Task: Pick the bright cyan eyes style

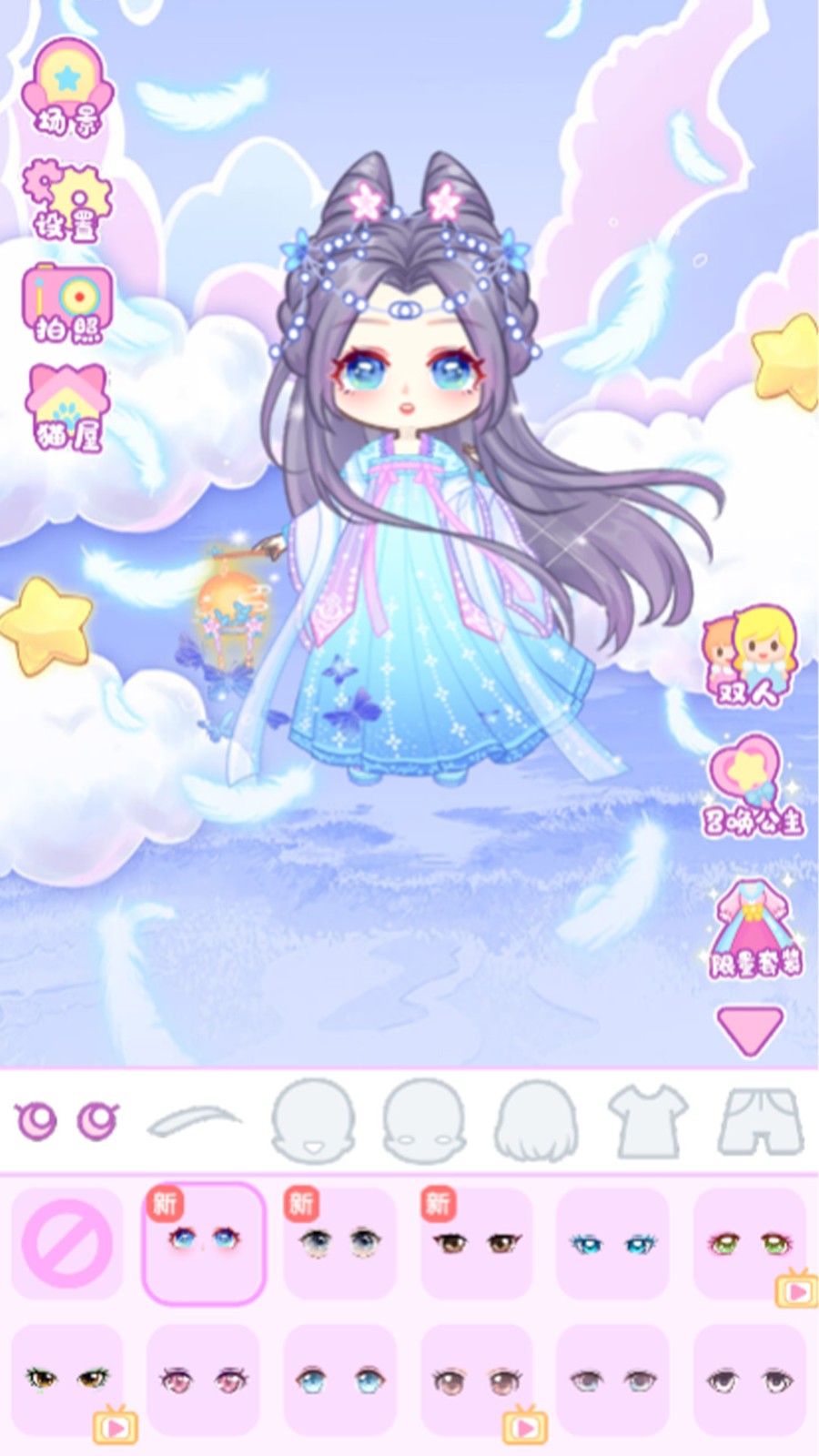Action: click(612, 1243)
